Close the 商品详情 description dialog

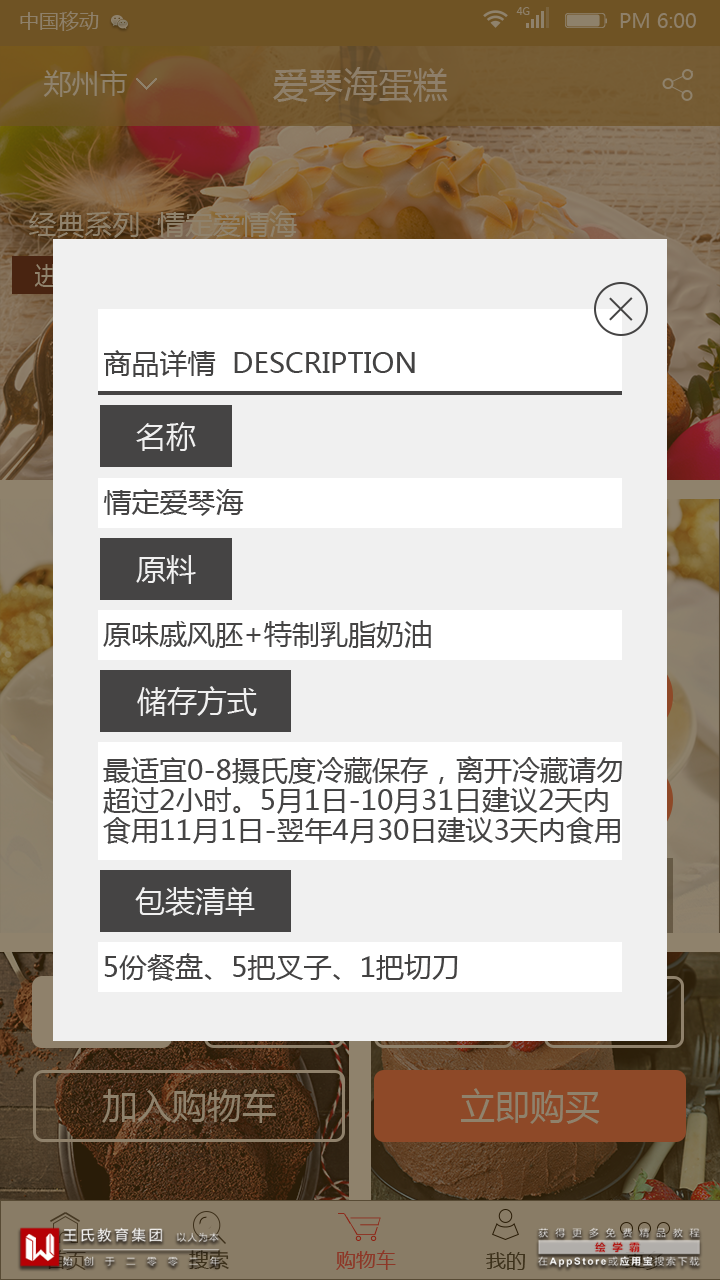pos(620,309)
